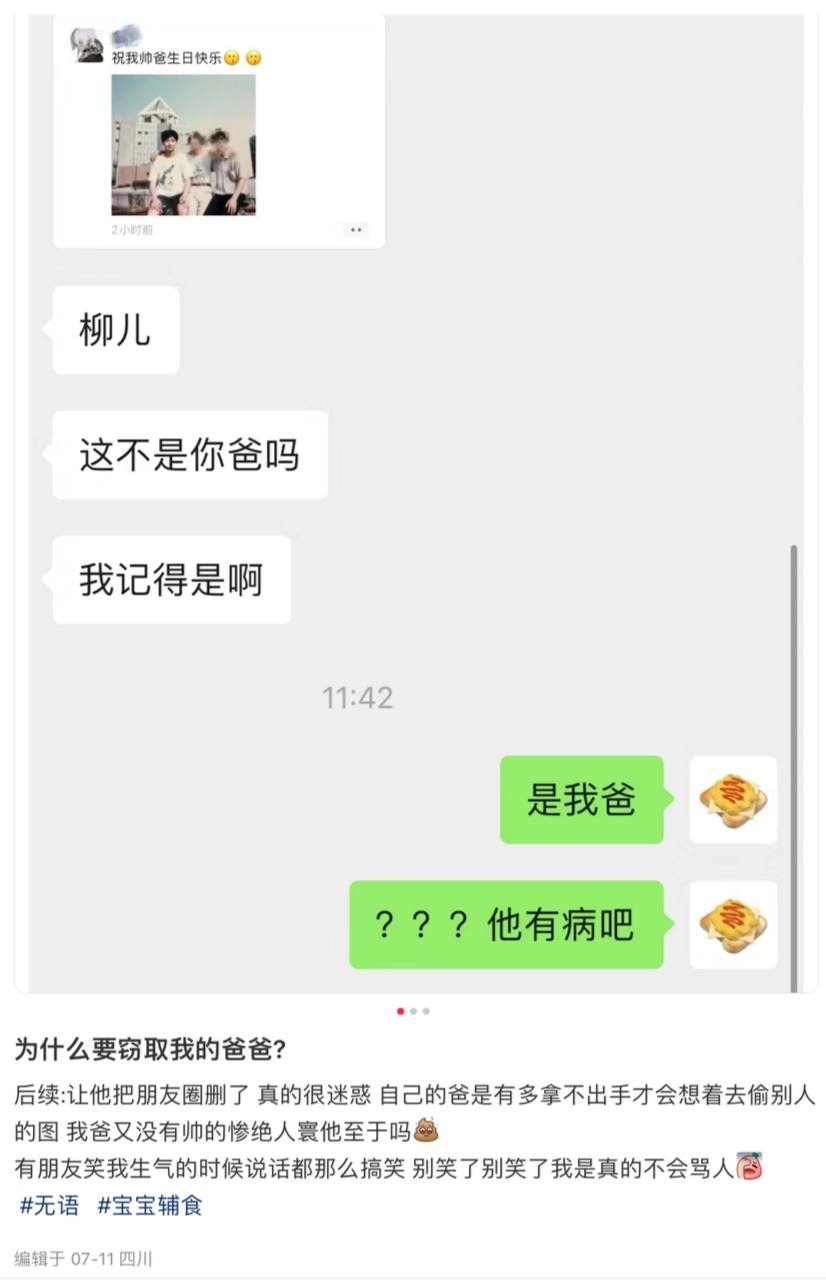Click the '这不是你爸吗' message bubble
Screen dimensions: 826x1280
(188, 454)
